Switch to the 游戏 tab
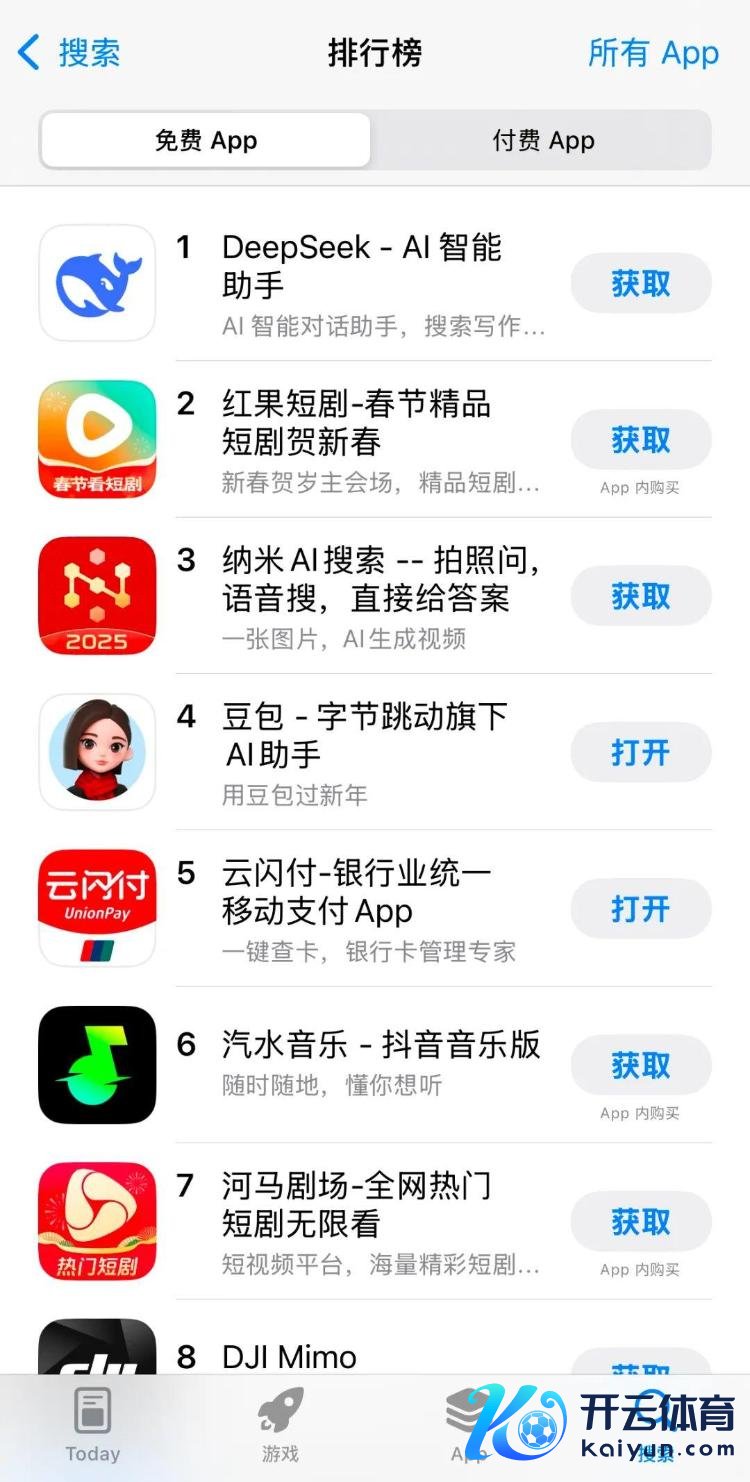Screen dimensions: 750x1482 point(281,1425)
